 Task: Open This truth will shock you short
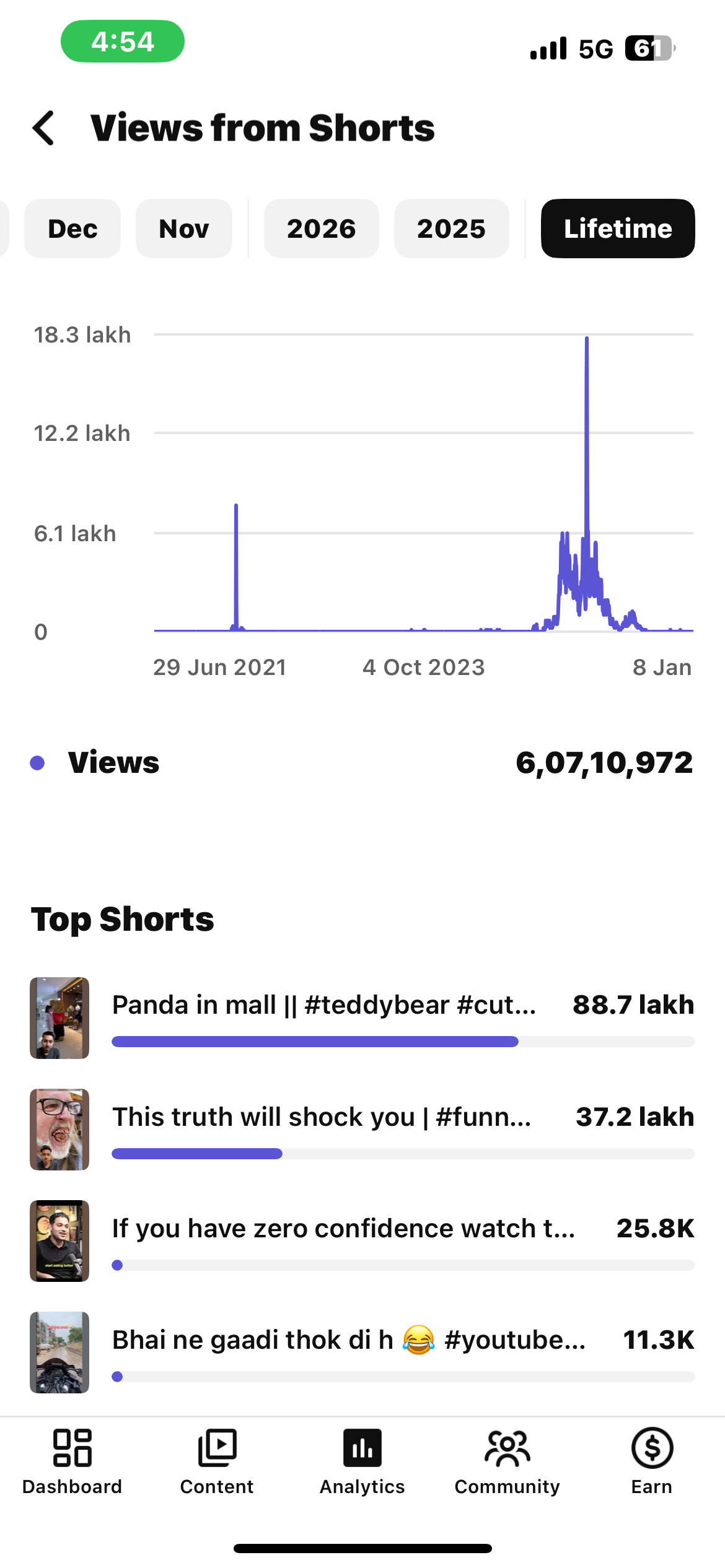click(321, 1117)
